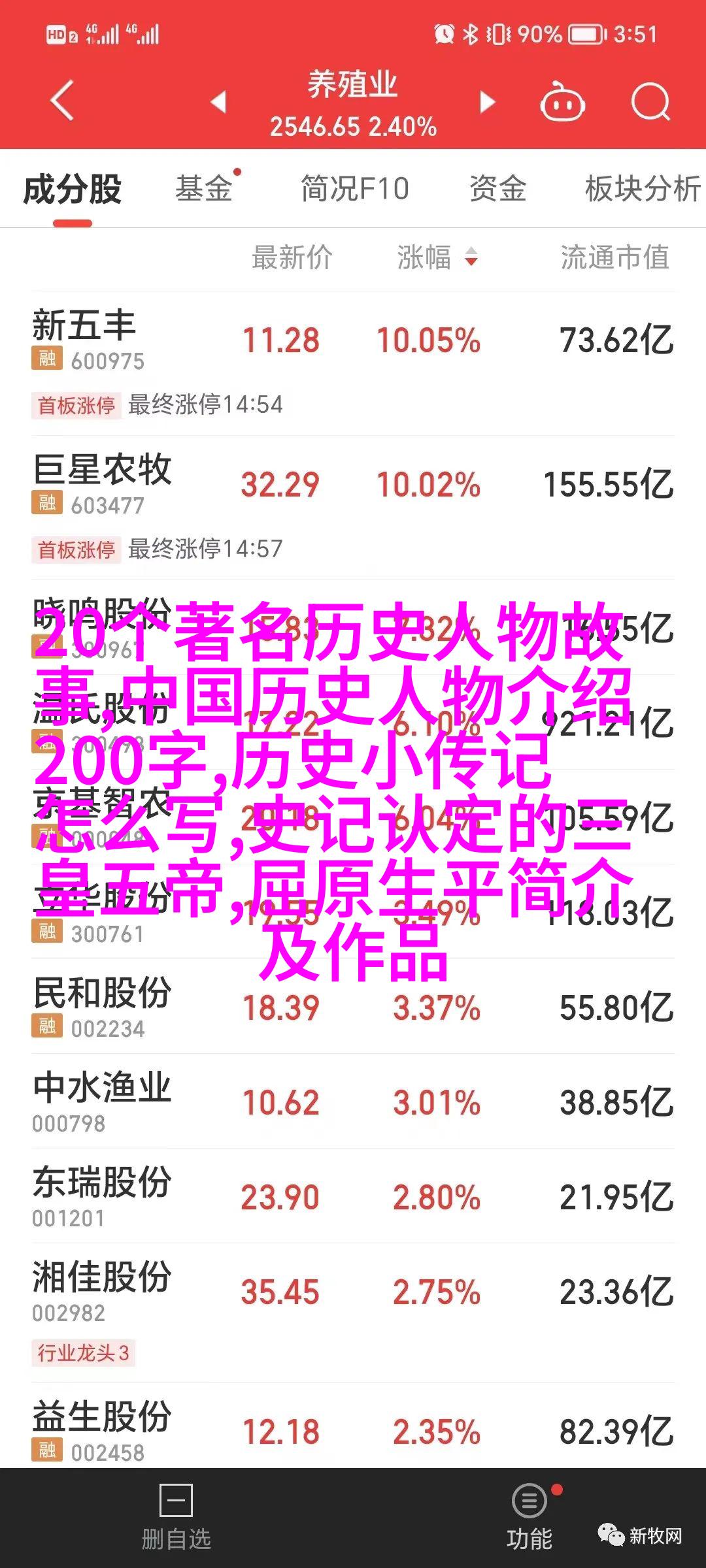Switch to the next sector with right arrow
Viewport: 706px width, 1568px height.
click(x=488, y=102)
